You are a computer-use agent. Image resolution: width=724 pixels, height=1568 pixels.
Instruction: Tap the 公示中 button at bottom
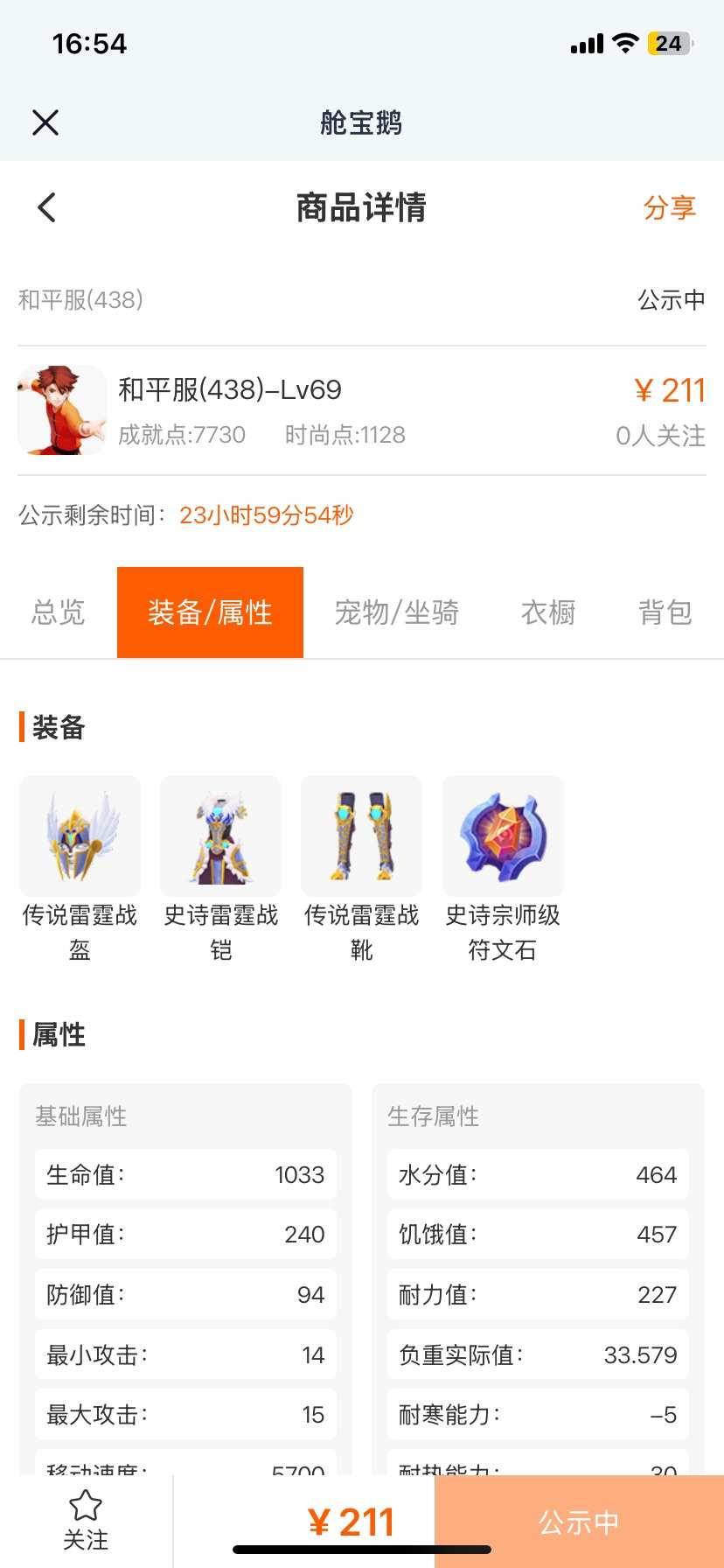click(579, 1522)
